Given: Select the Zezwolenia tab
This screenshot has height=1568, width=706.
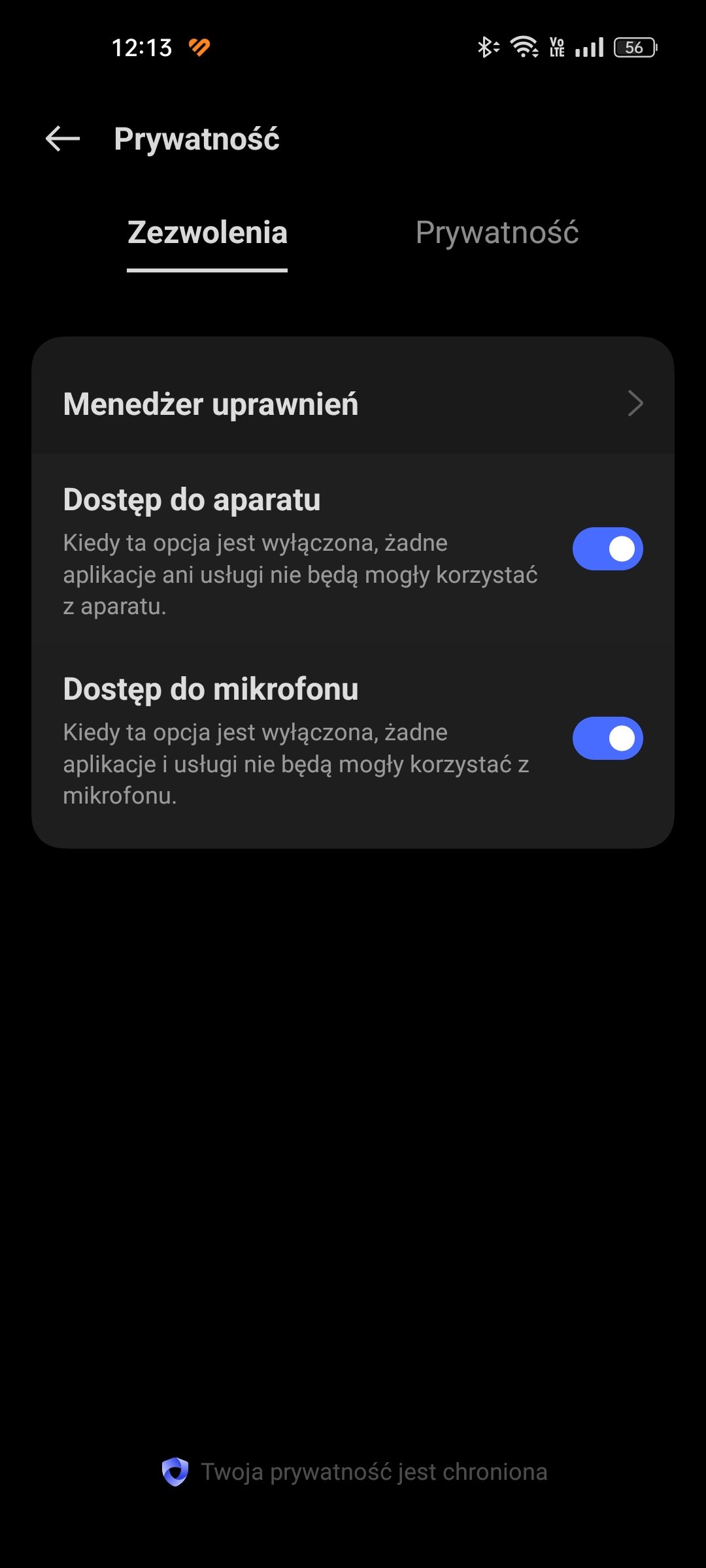Looking at the screenshot, I should 207,233.
